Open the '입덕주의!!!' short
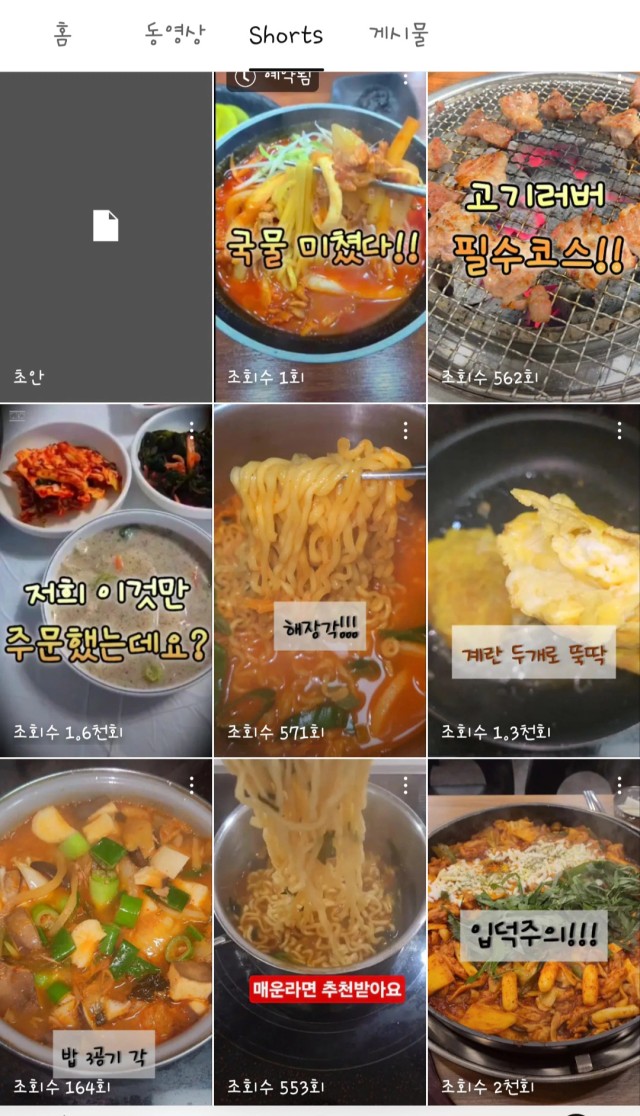This screenshot has height=1116, width=640. [x=534, y=932]
